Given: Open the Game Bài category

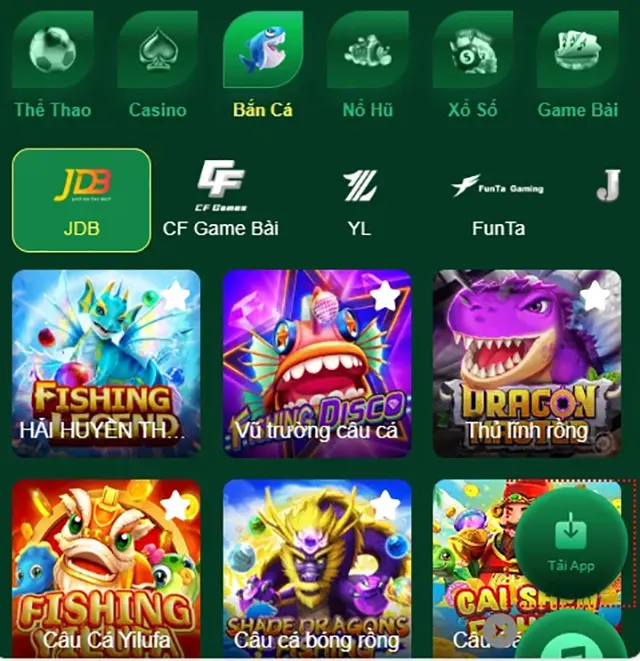Looking at the screenshot, I should [578, 65].
